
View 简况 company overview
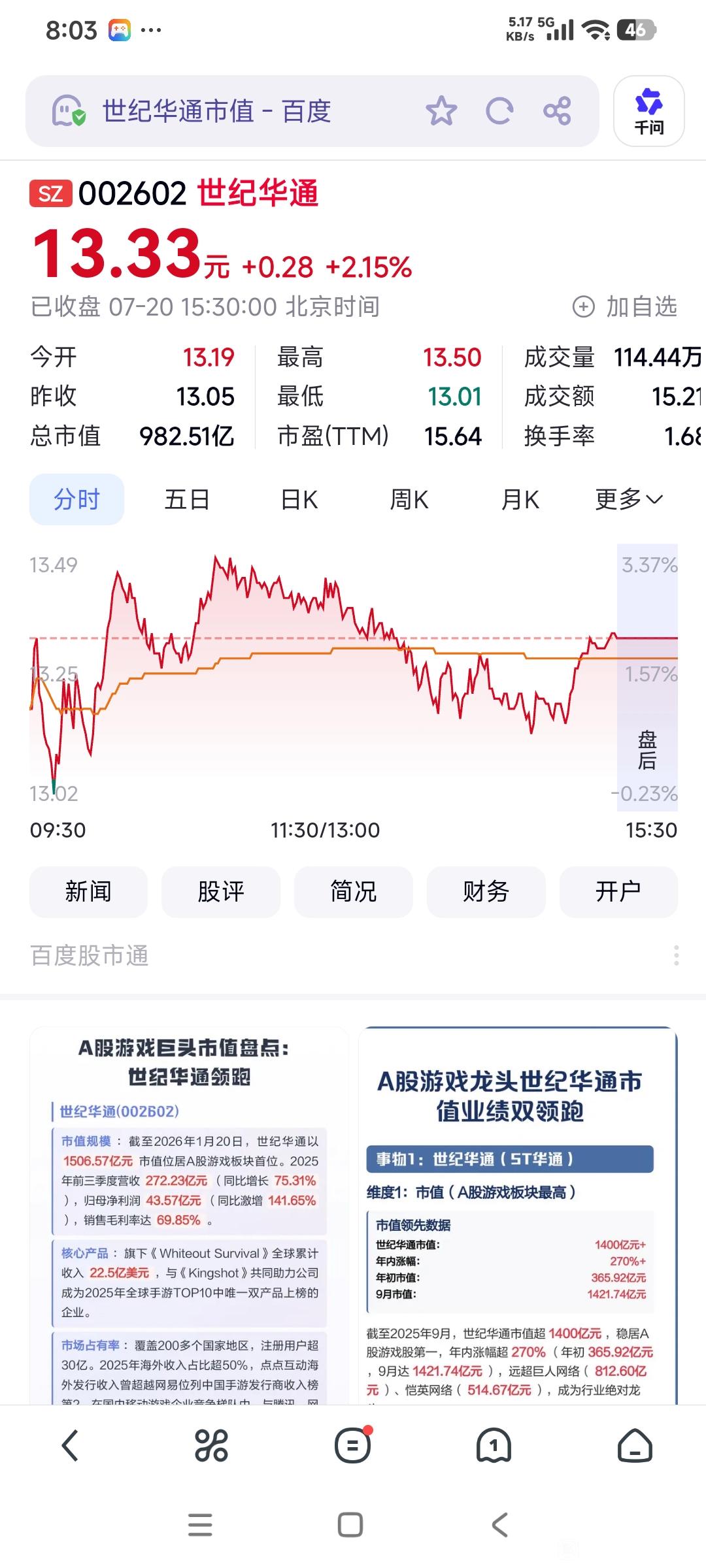point(354,892)
